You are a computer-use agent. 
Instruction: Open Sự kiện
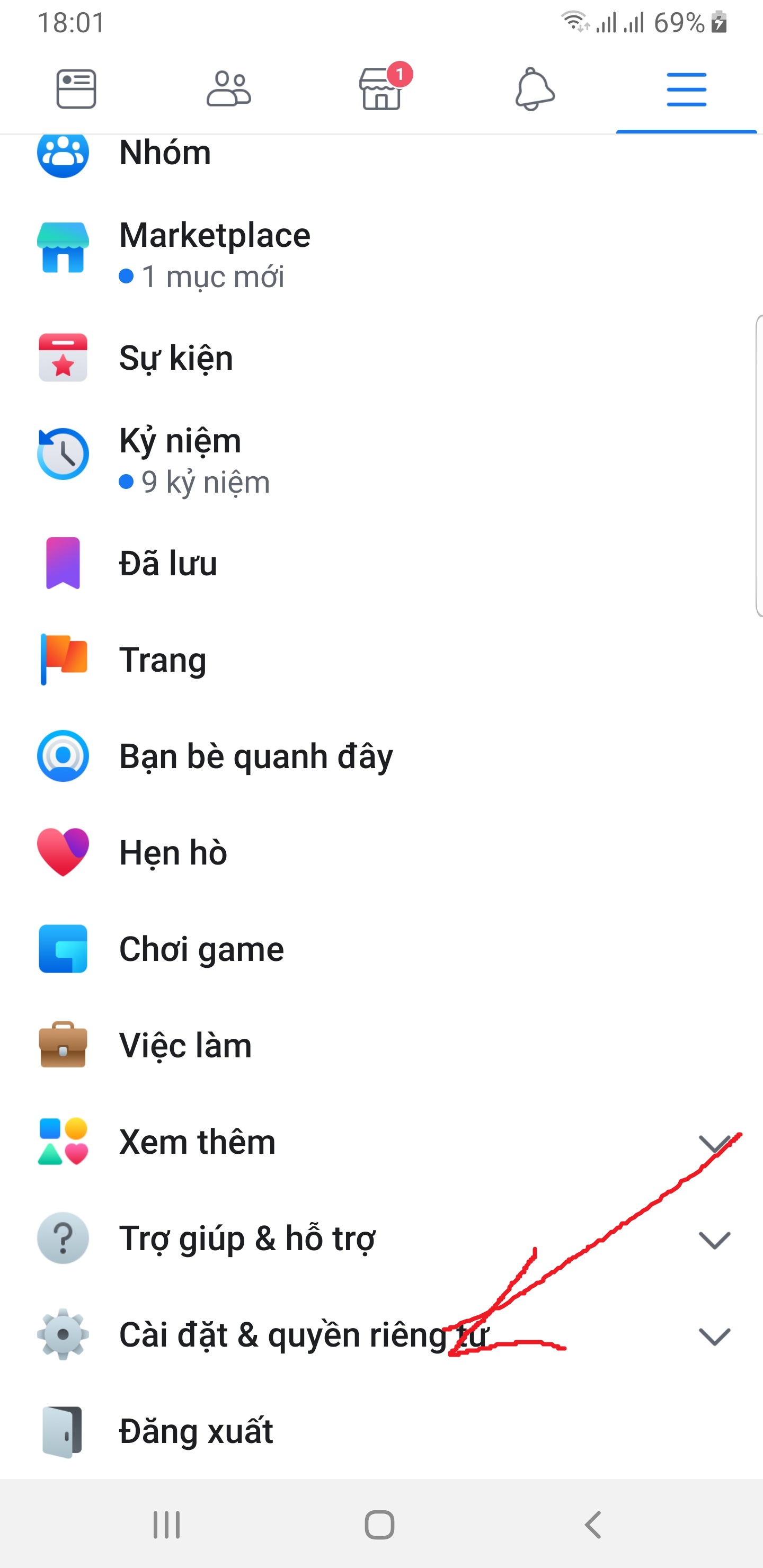click(x=175, y=358)
